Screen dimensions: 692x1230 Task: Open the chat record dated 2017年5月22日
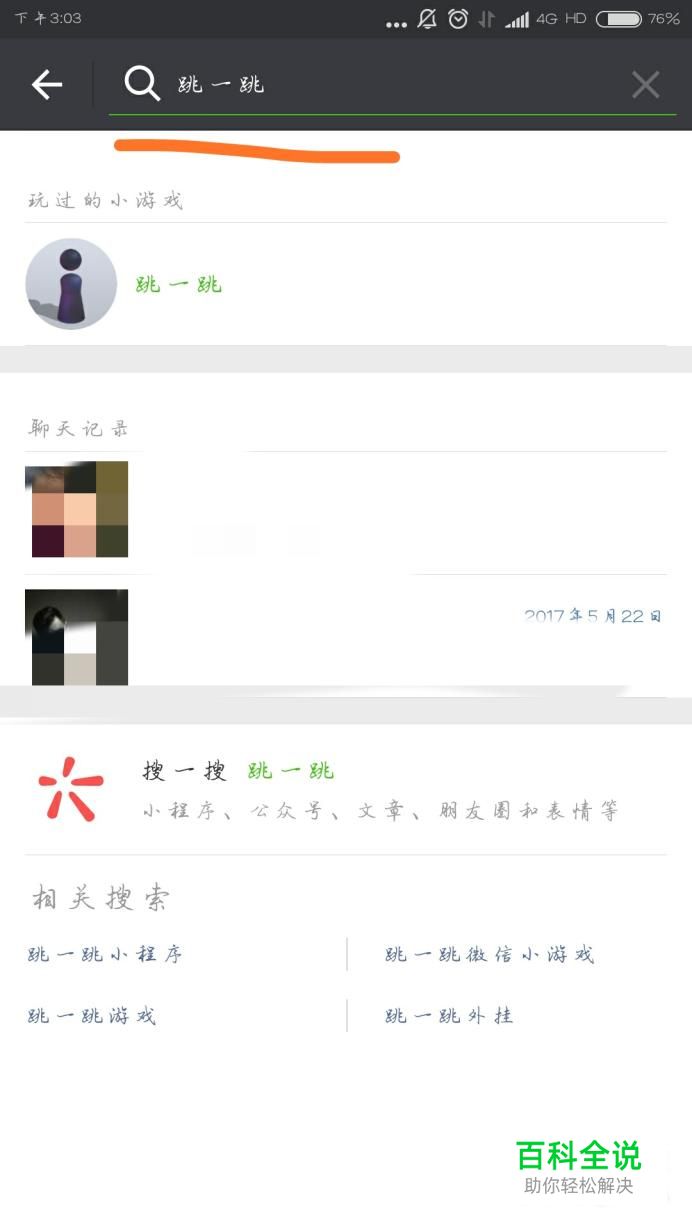tap(345, 636)
